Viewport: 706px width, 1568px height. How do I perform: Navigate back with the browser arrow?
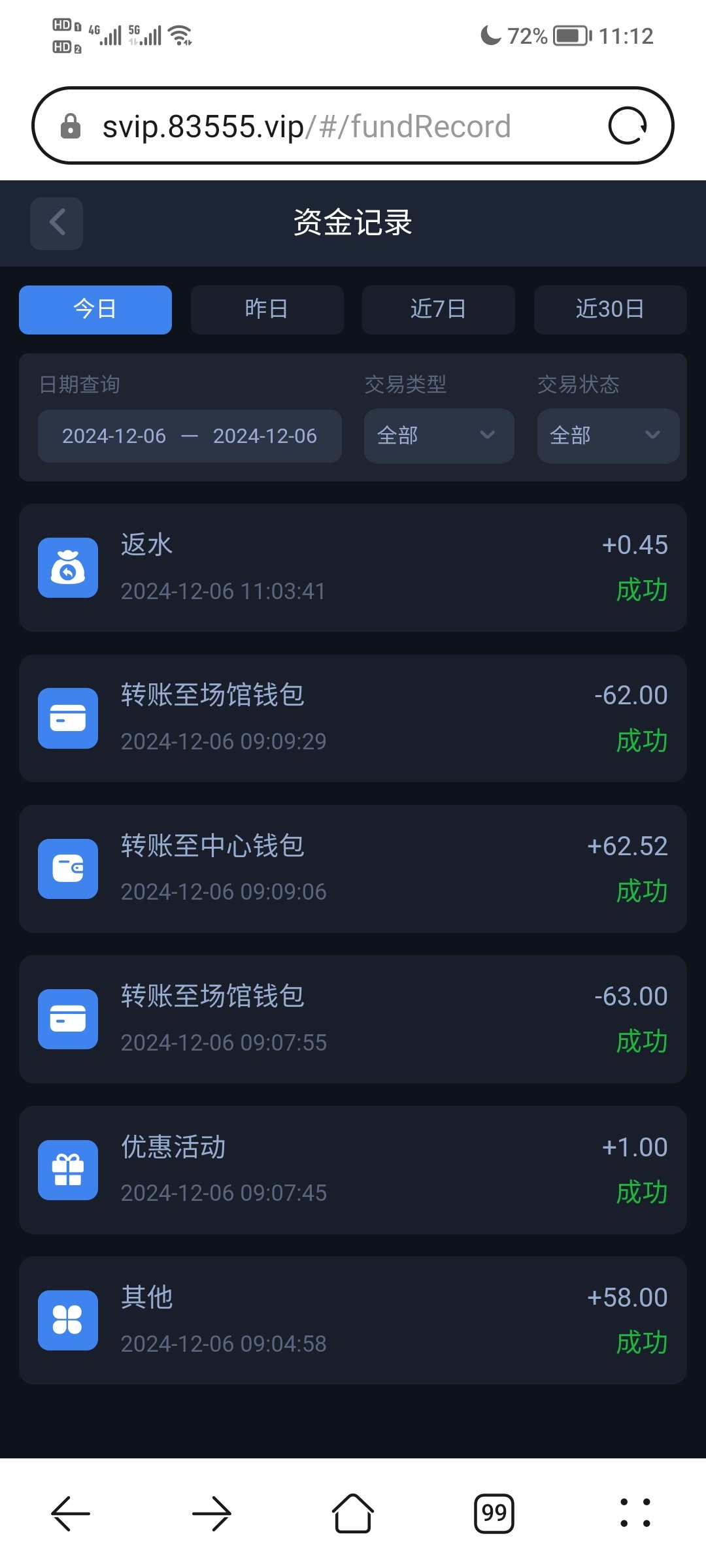[71, 1512]
